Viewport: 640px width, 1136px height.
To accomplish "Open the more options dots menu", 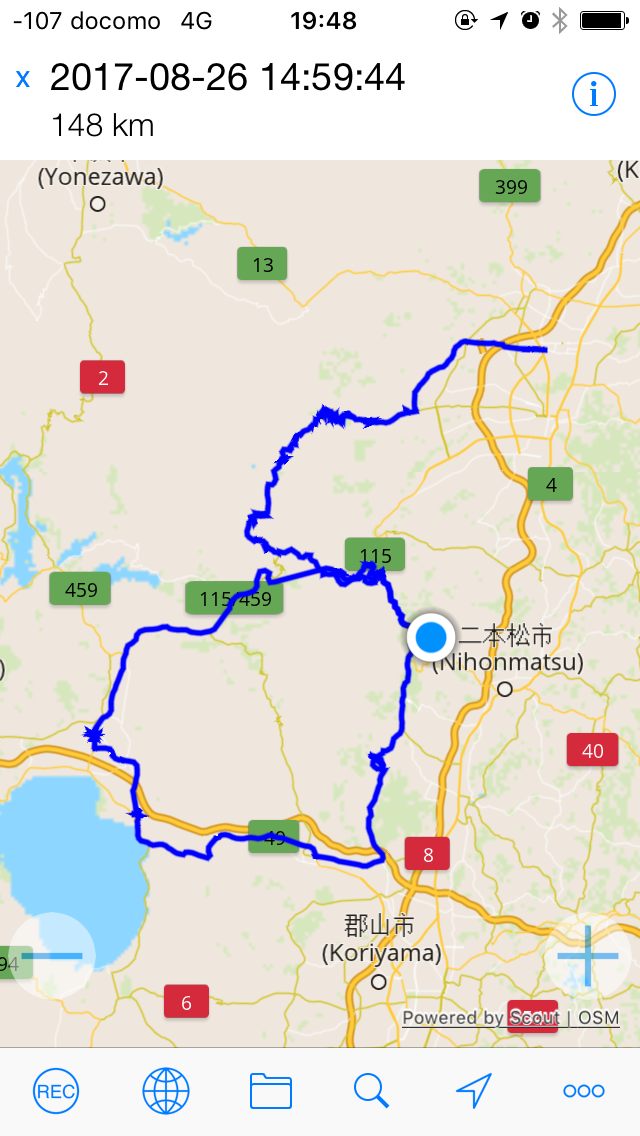I will pyautogui.click(x=584, y=1091).
